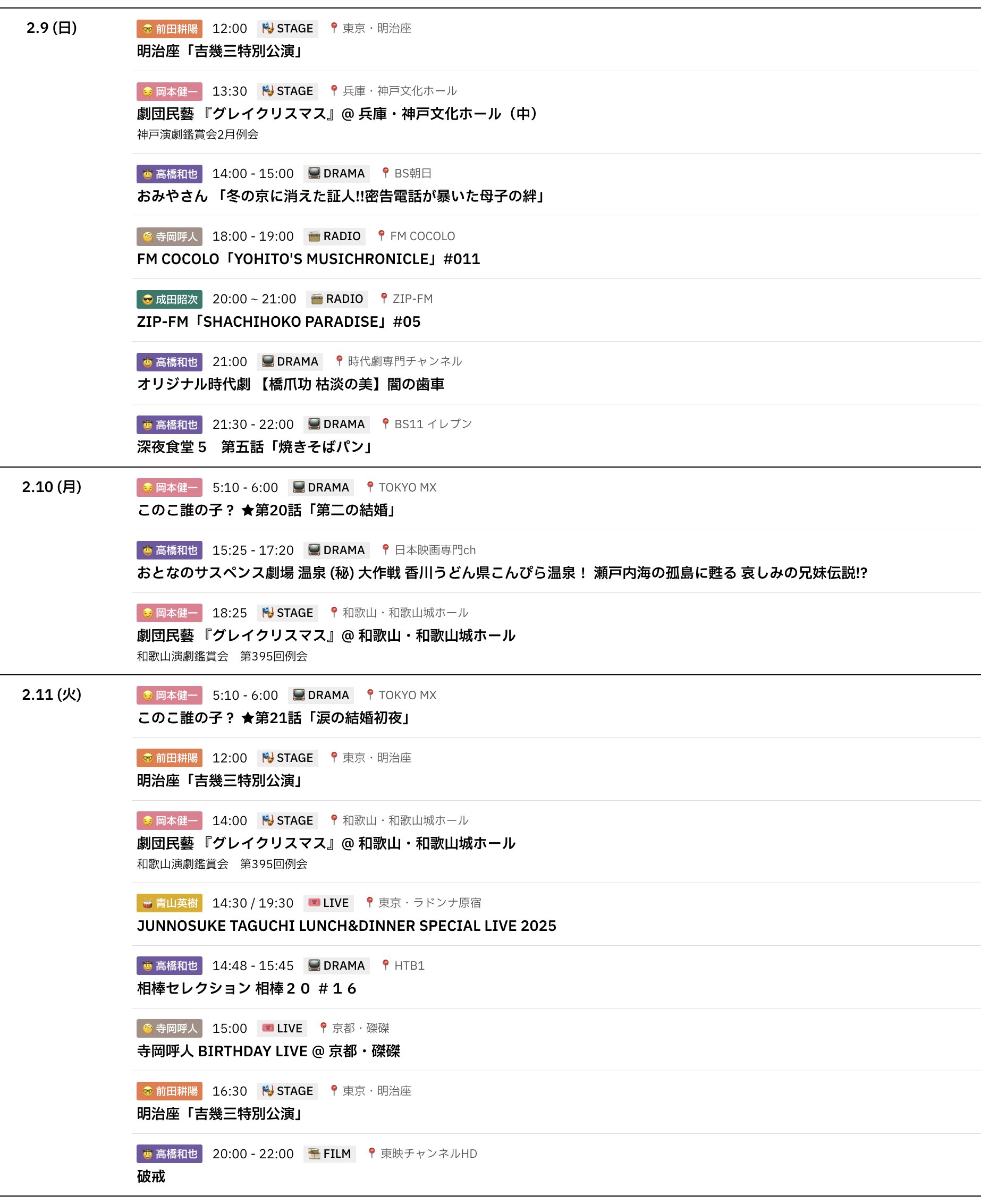
Task: Open このこ誰の子？第20話「第二の結婚」entry
Action: pos(266,511)
